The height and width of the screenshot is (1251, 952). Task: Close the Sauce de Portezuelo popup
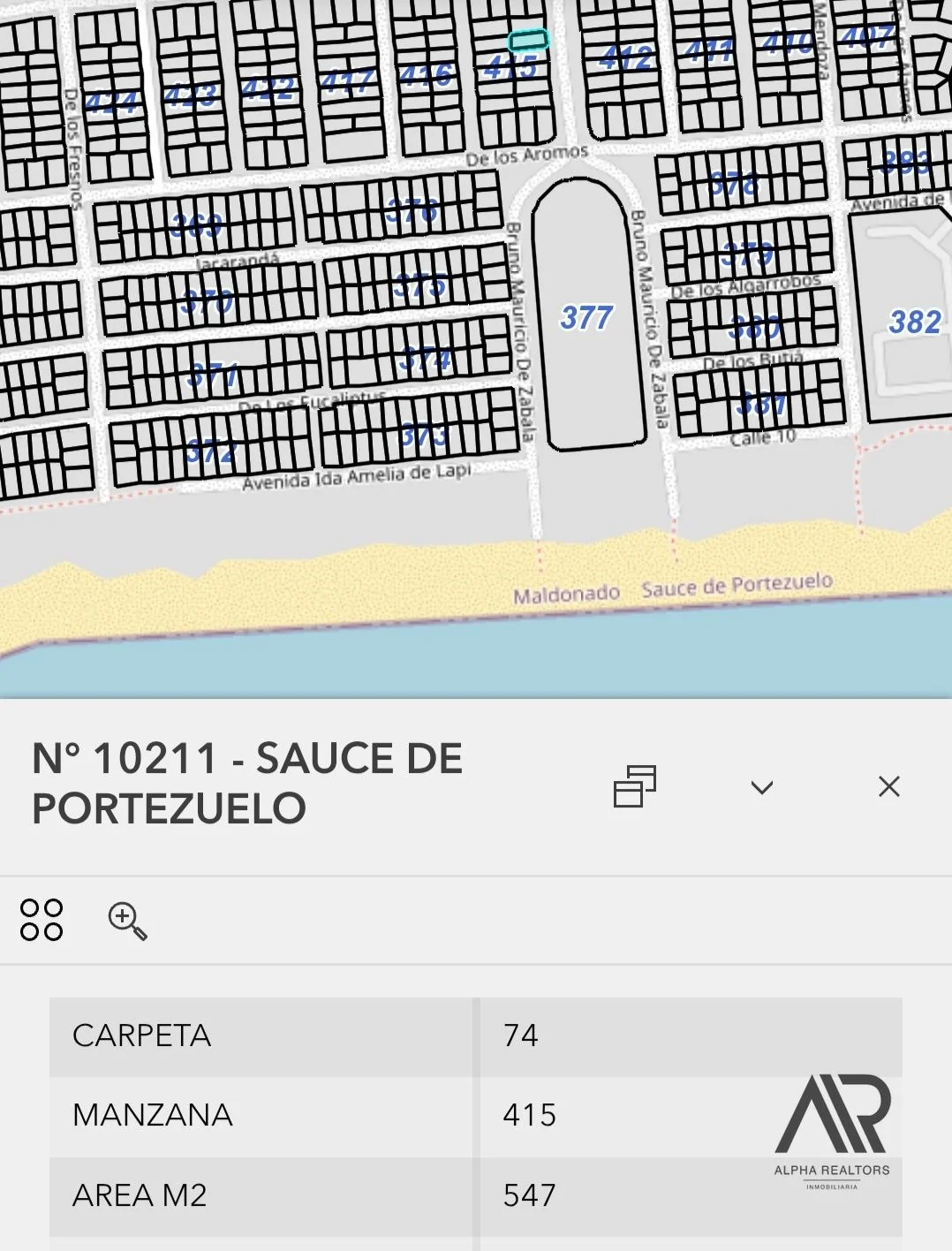[888, 786]
